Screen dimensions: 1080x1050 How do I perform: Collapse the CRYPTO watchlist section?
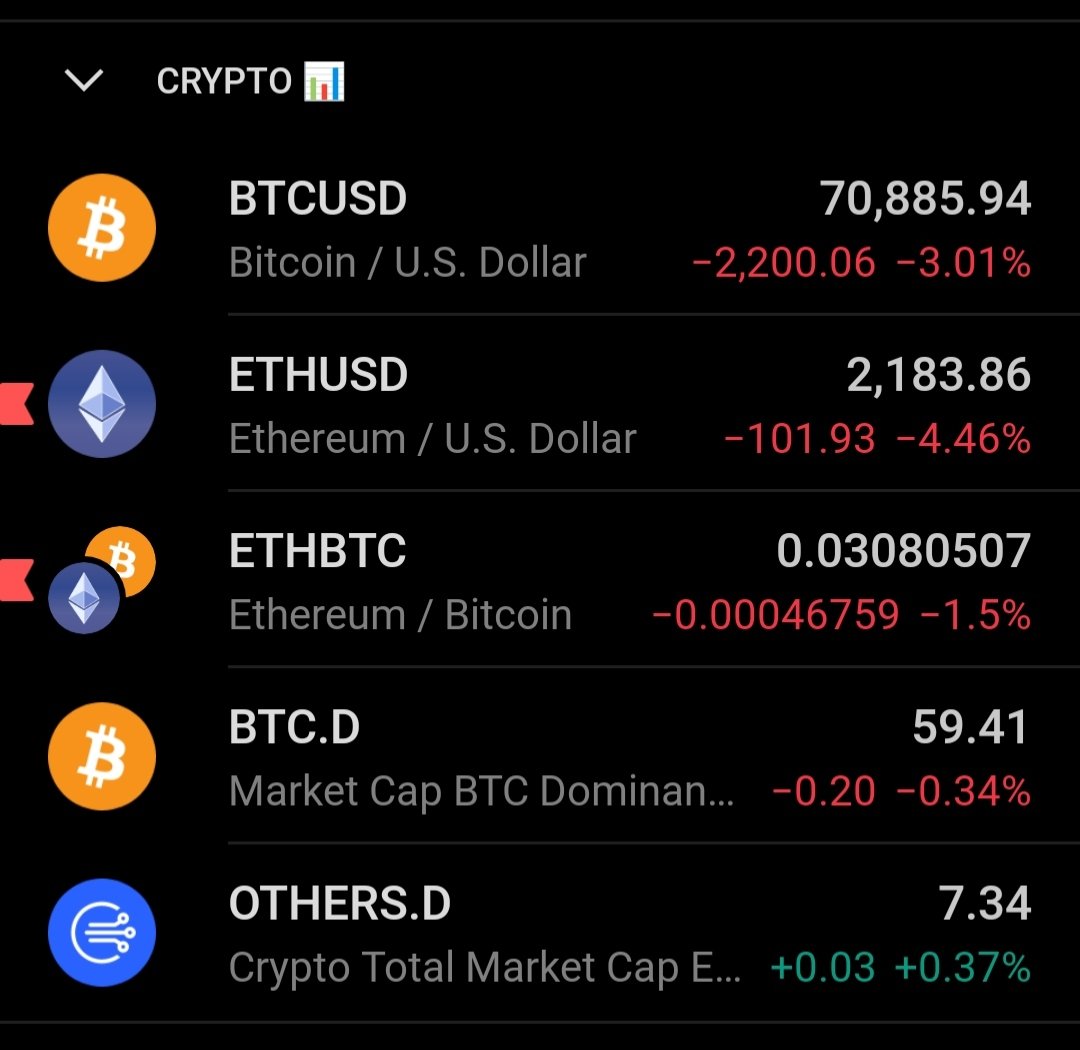pyautogui.click(x=84, y=81)
